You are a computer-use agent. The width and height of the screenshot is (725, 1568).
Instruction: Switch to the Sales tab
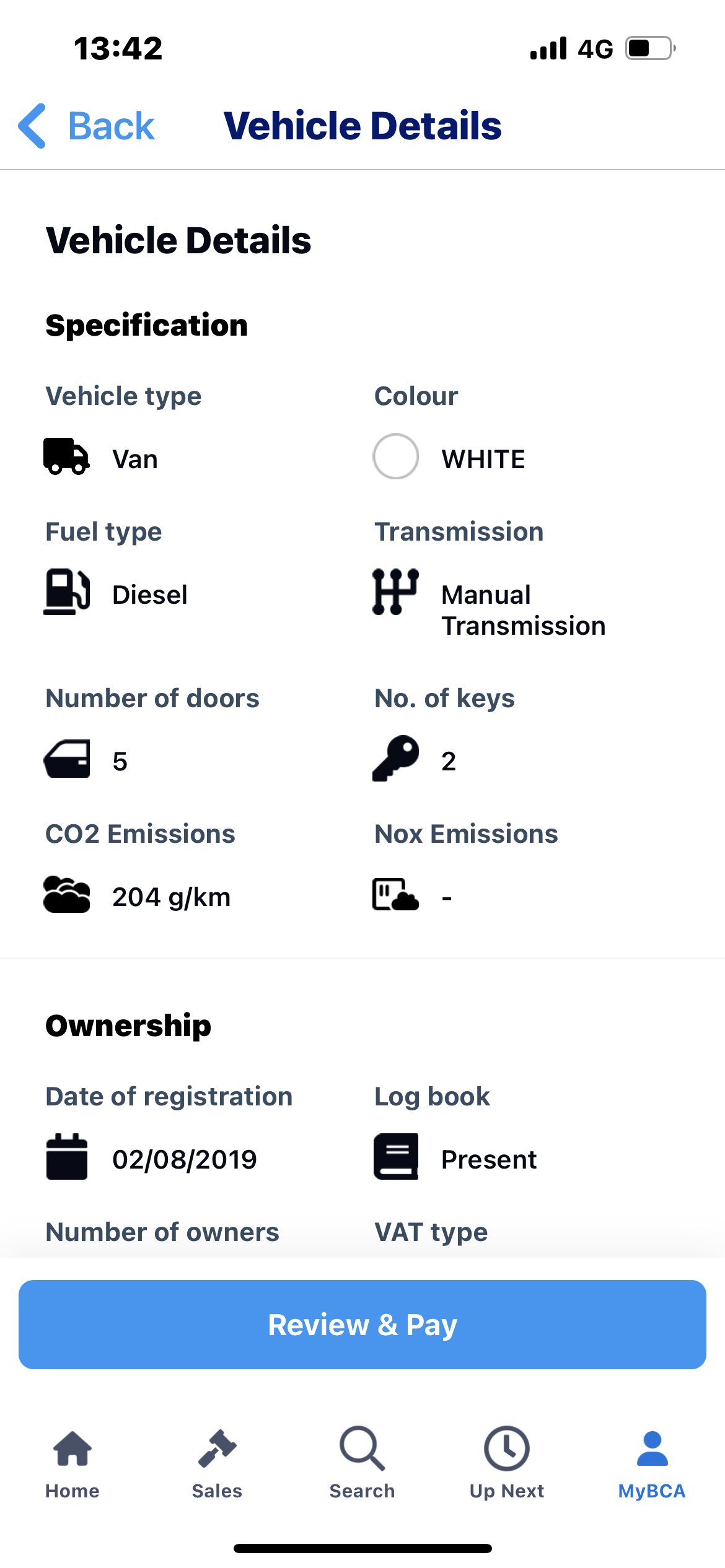[x=217, y=1464]
